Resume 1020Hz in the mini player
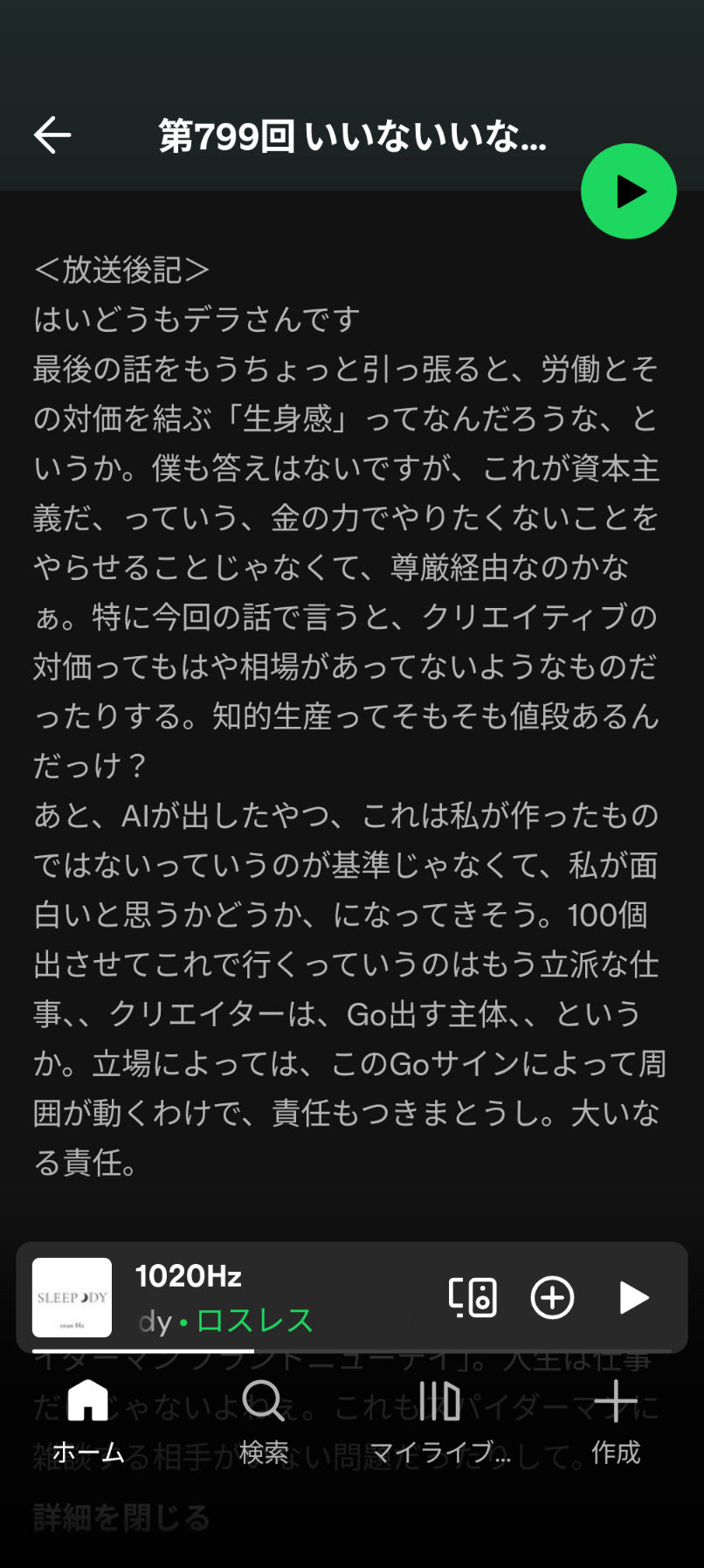Image resolution: width=704 pixels, height=1568 pixels. pos(633,1297)
